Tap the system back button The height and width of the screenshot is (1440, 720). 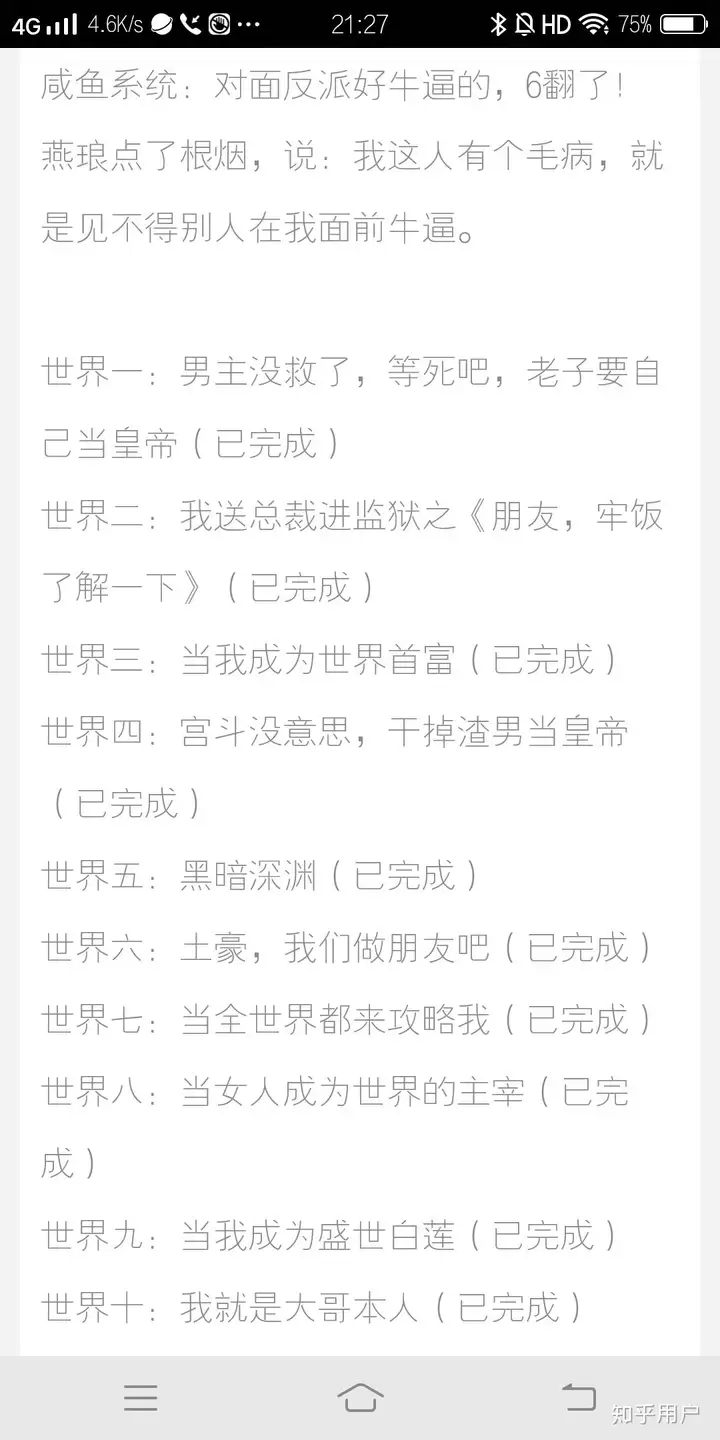coord(578,1396)
